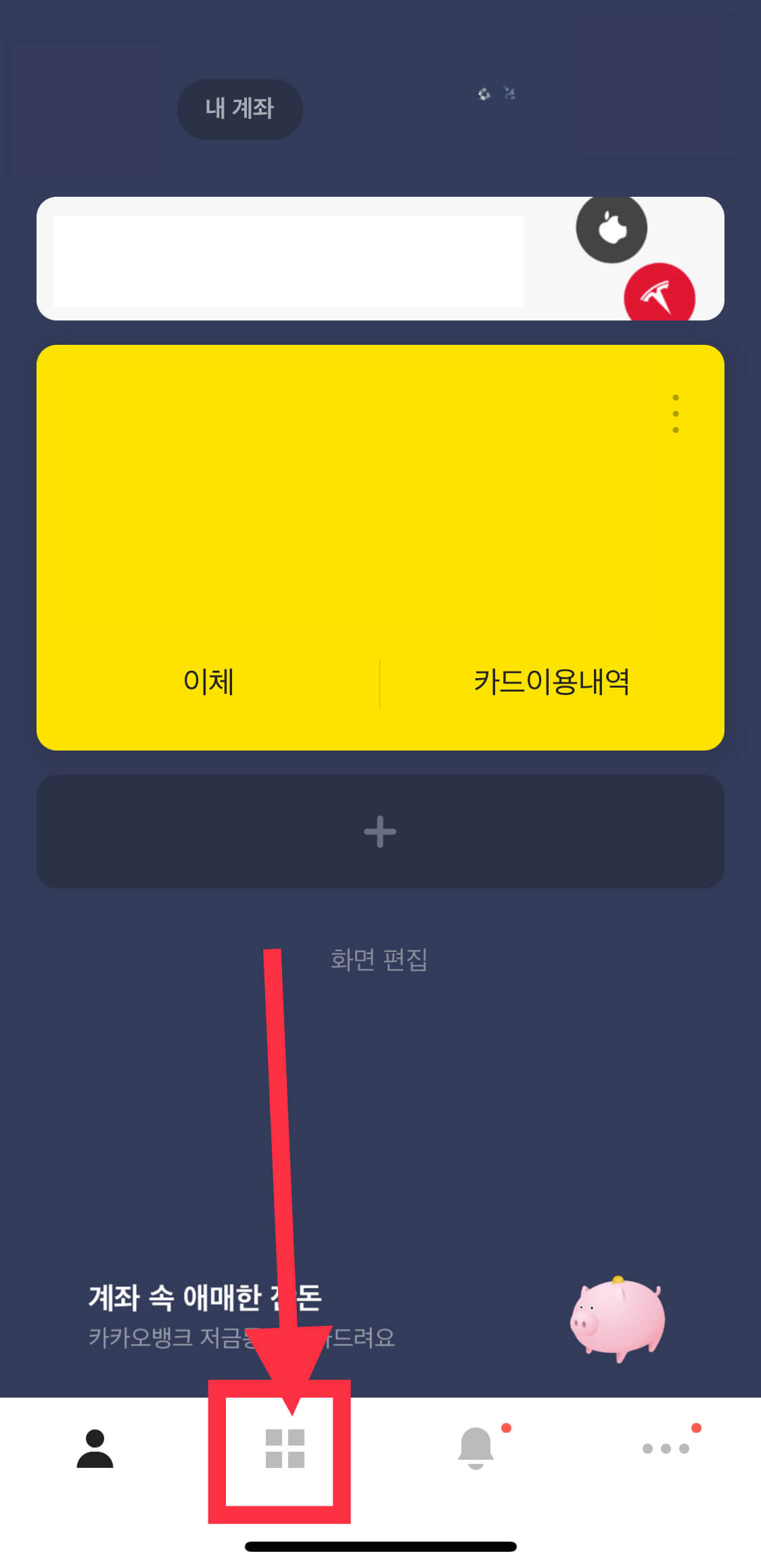Tap the small sparkle icons near the top

494,93
